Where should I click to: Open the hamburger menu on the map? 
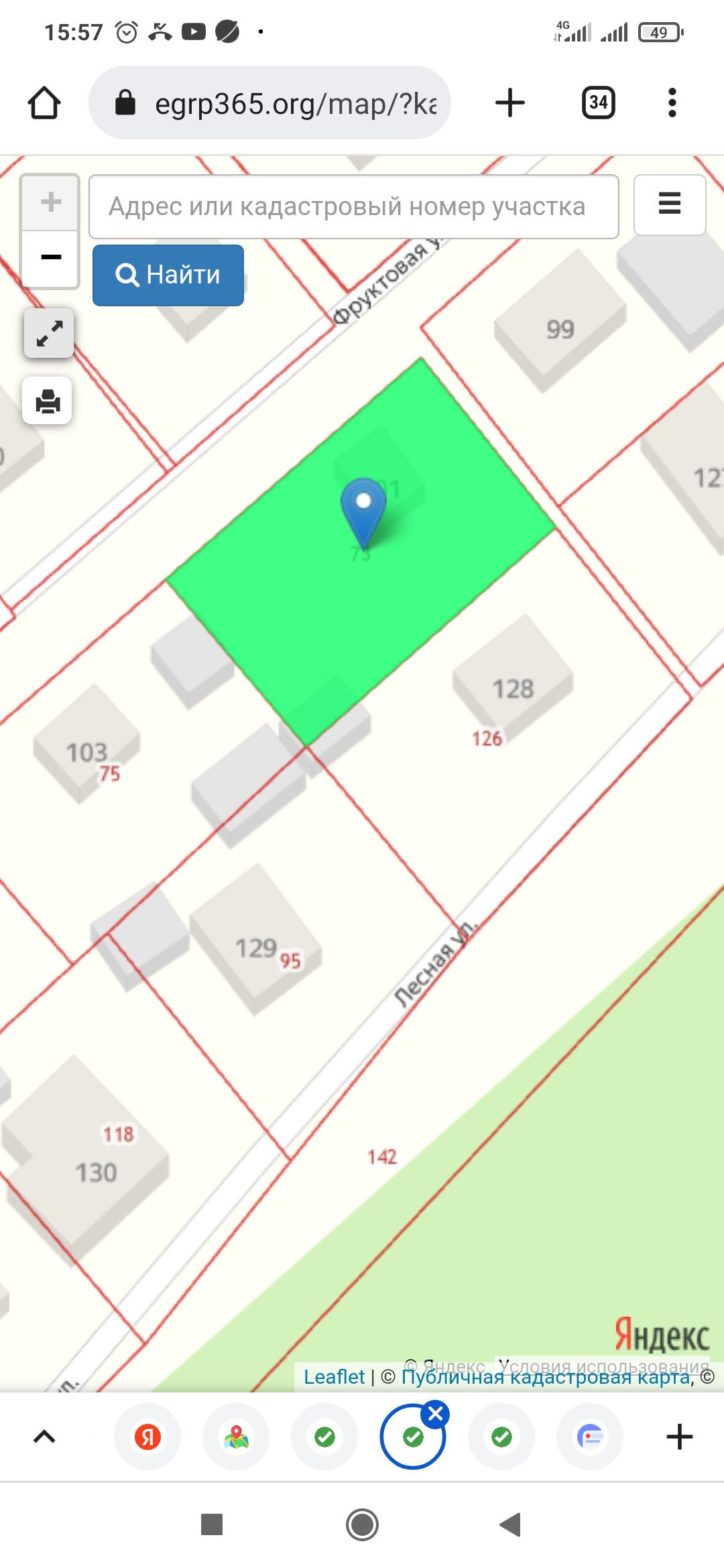pyautogui.click(x=669, y=204)
